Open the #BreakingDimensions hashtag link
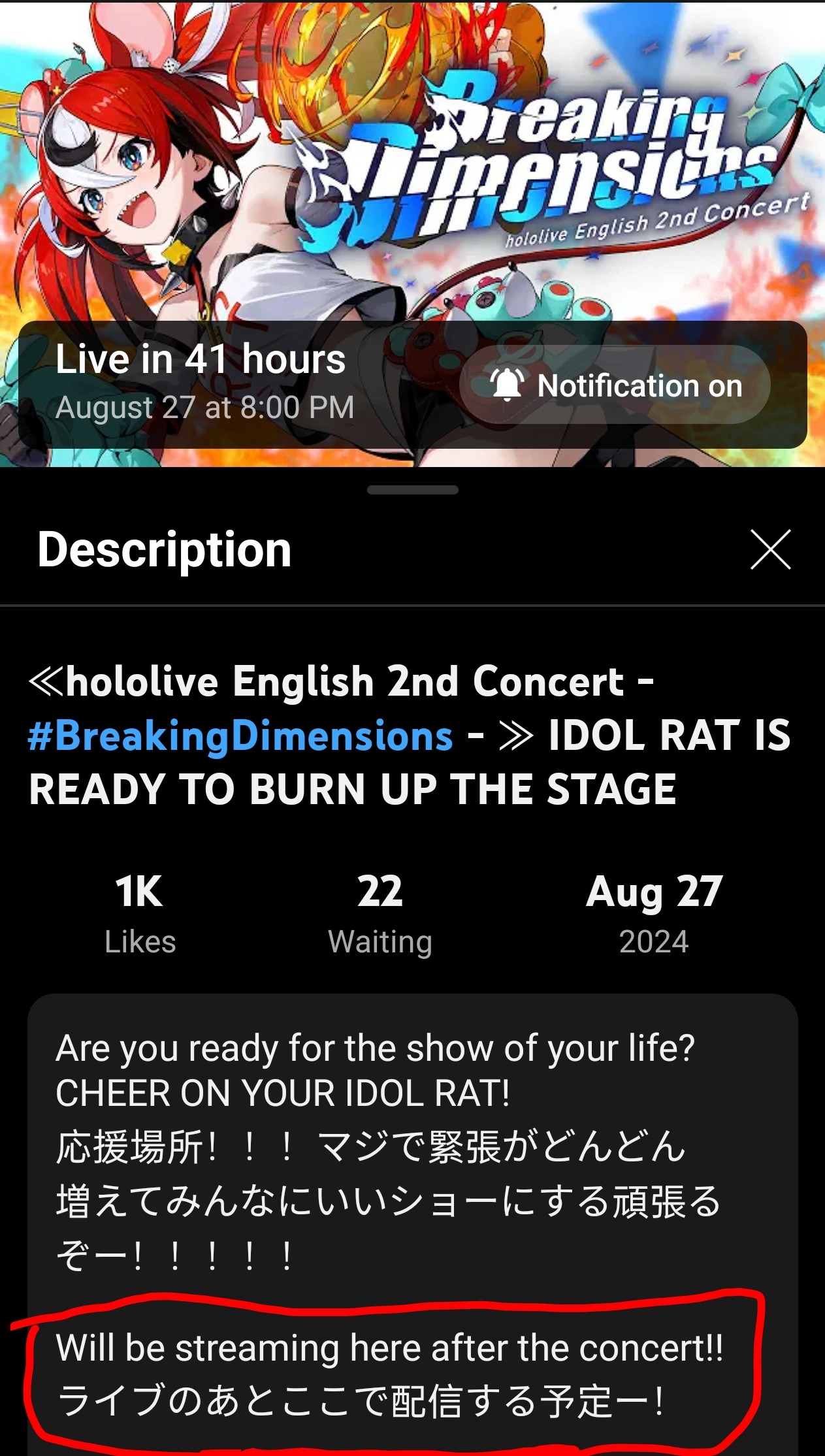The width and height of the screenshot is (825, 1456). click(x=241, y=736)
